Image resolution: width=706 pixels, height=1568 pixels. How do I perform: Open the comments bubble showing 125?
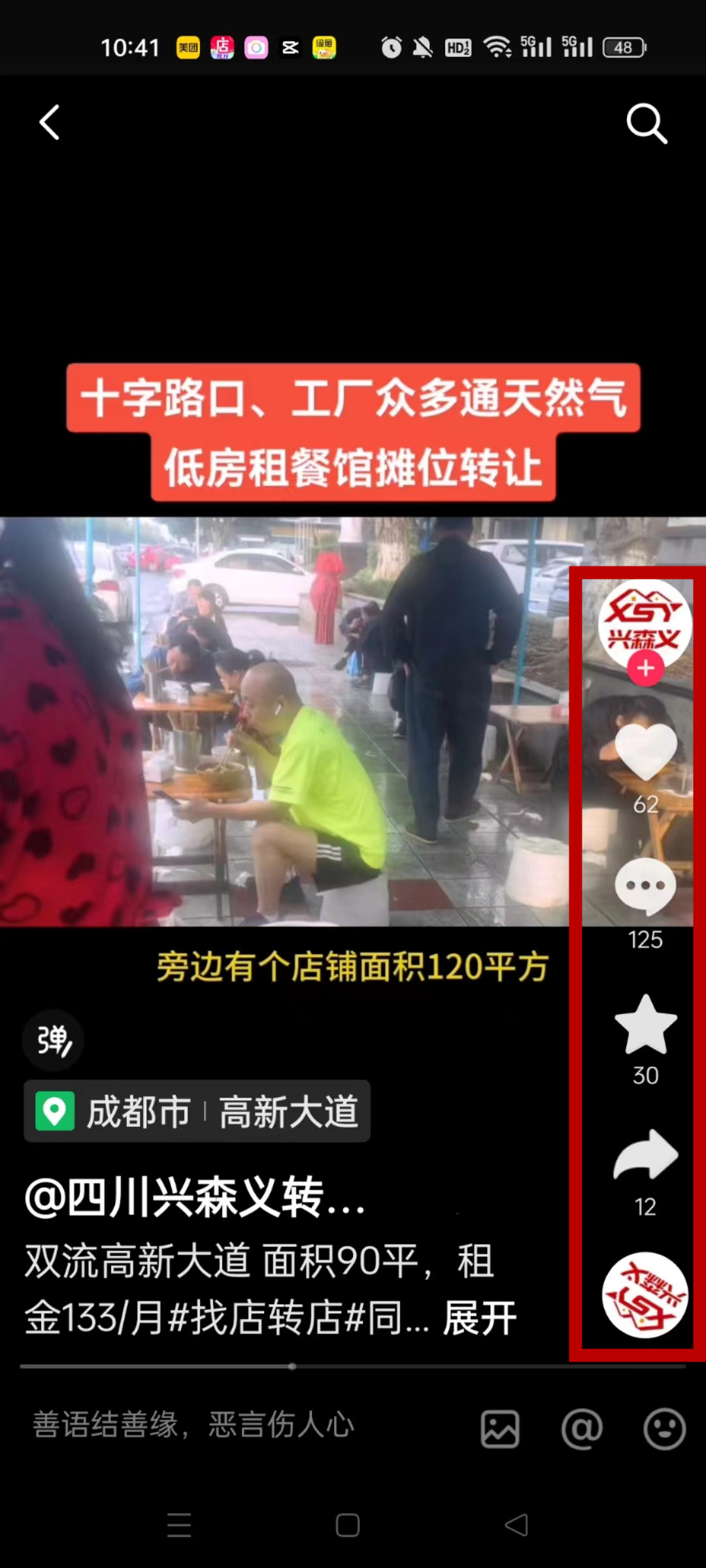pos(645,887)
